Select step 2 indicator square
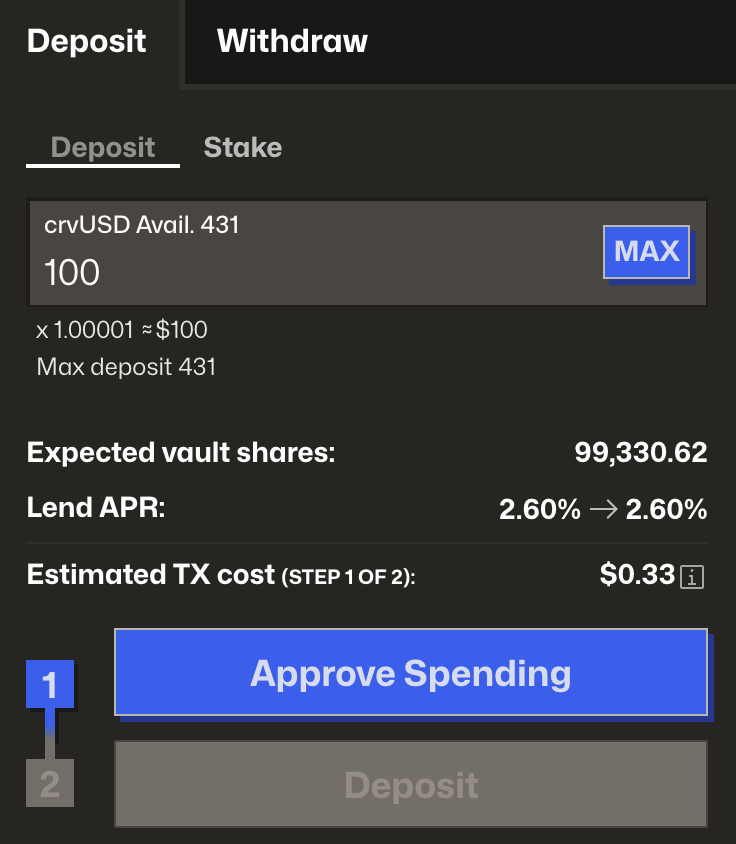736x844 pixels. (x=50, y=784)
